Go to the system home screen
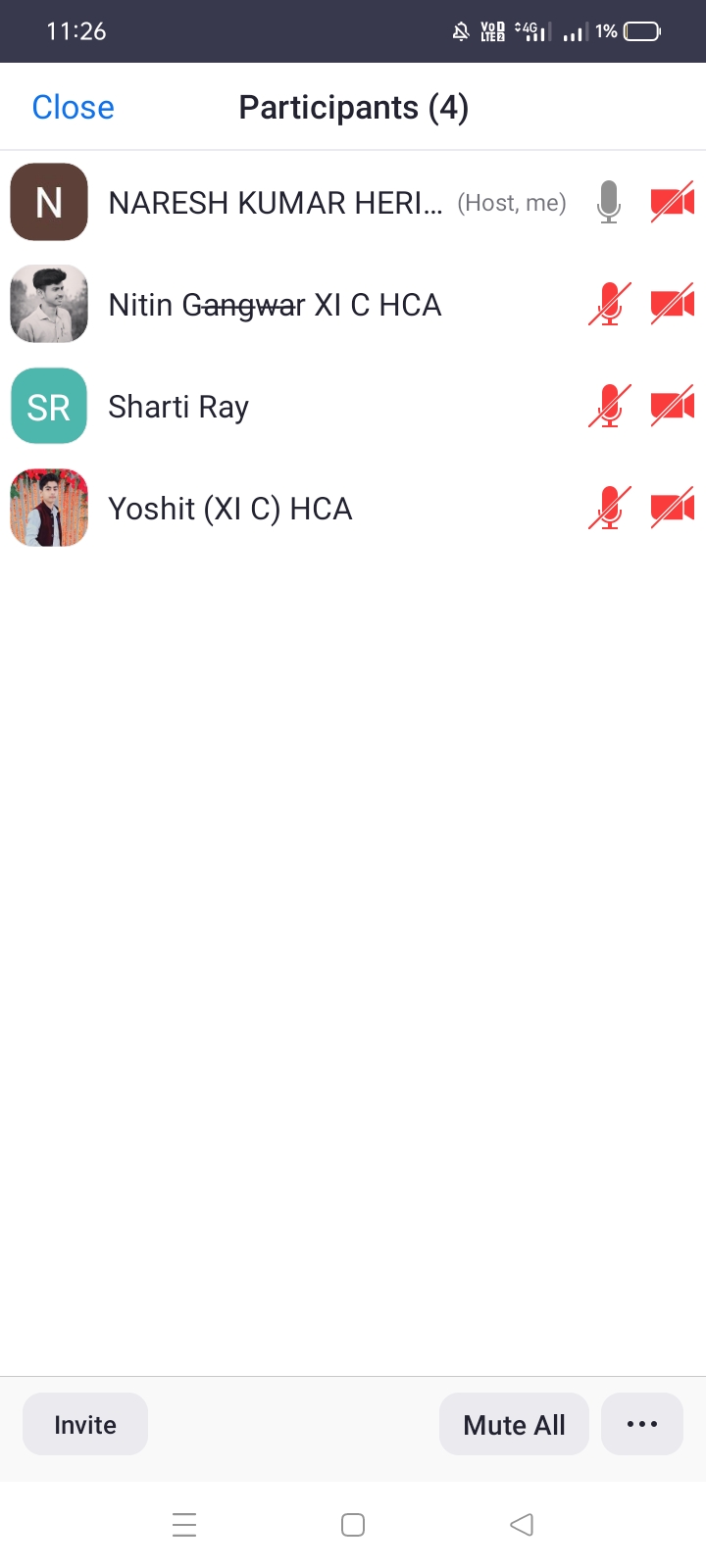This screenshot has height=1568, width=706. [353, 1525]
